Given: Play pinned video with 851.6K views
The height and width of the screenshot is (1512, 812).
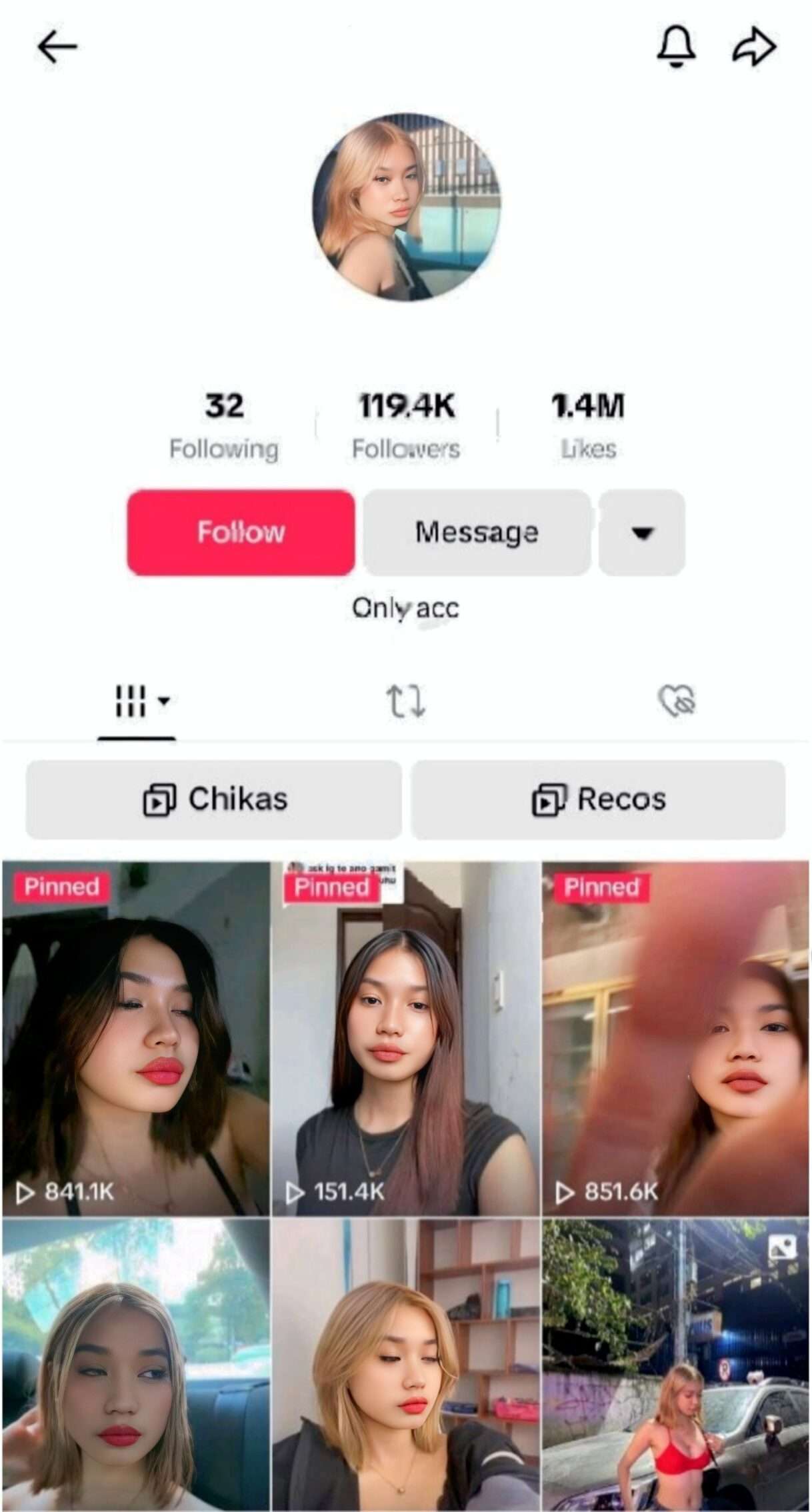Looking at the screenshot, I should 675,1037.
